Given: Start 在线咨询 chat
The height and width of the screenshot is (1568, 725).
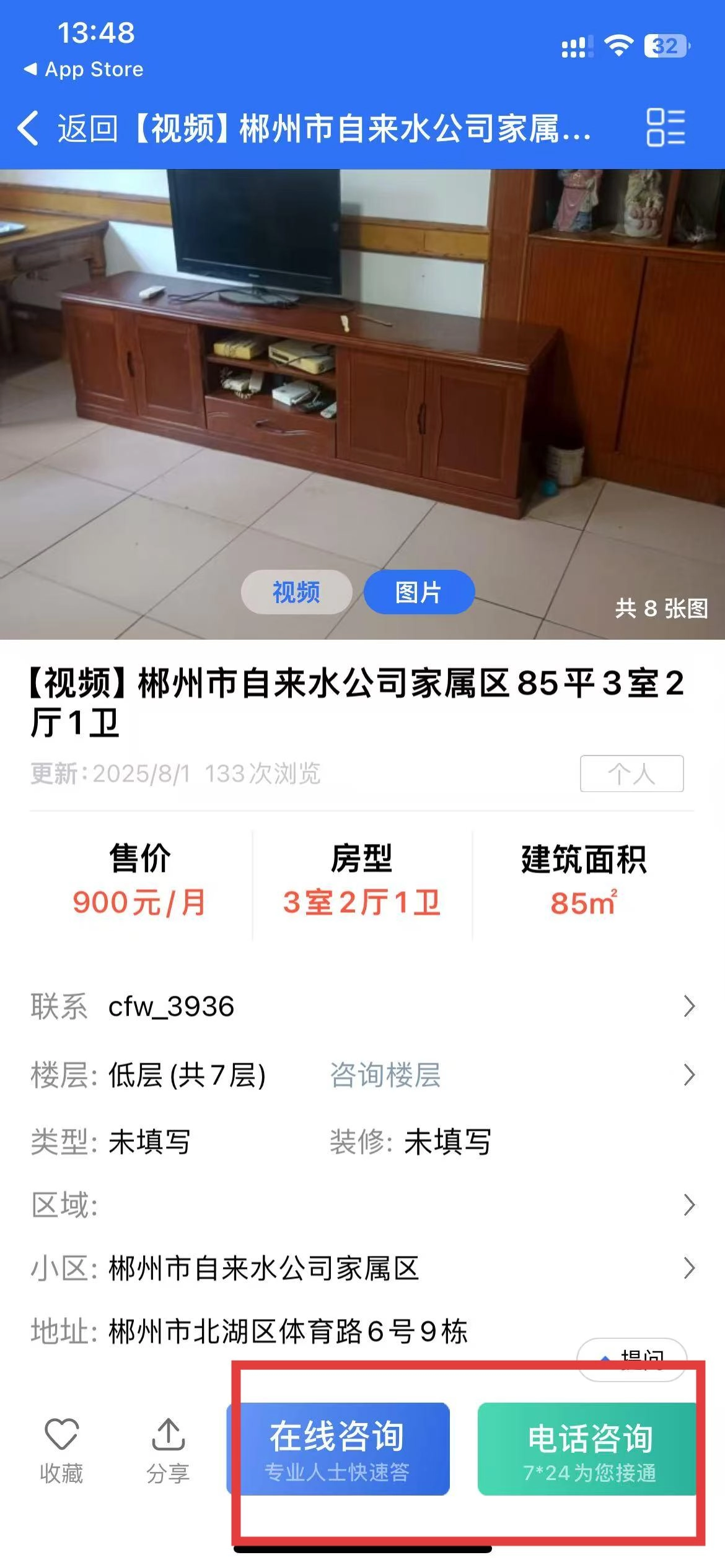Looking at the screenshot, I should coord(338,1449).
